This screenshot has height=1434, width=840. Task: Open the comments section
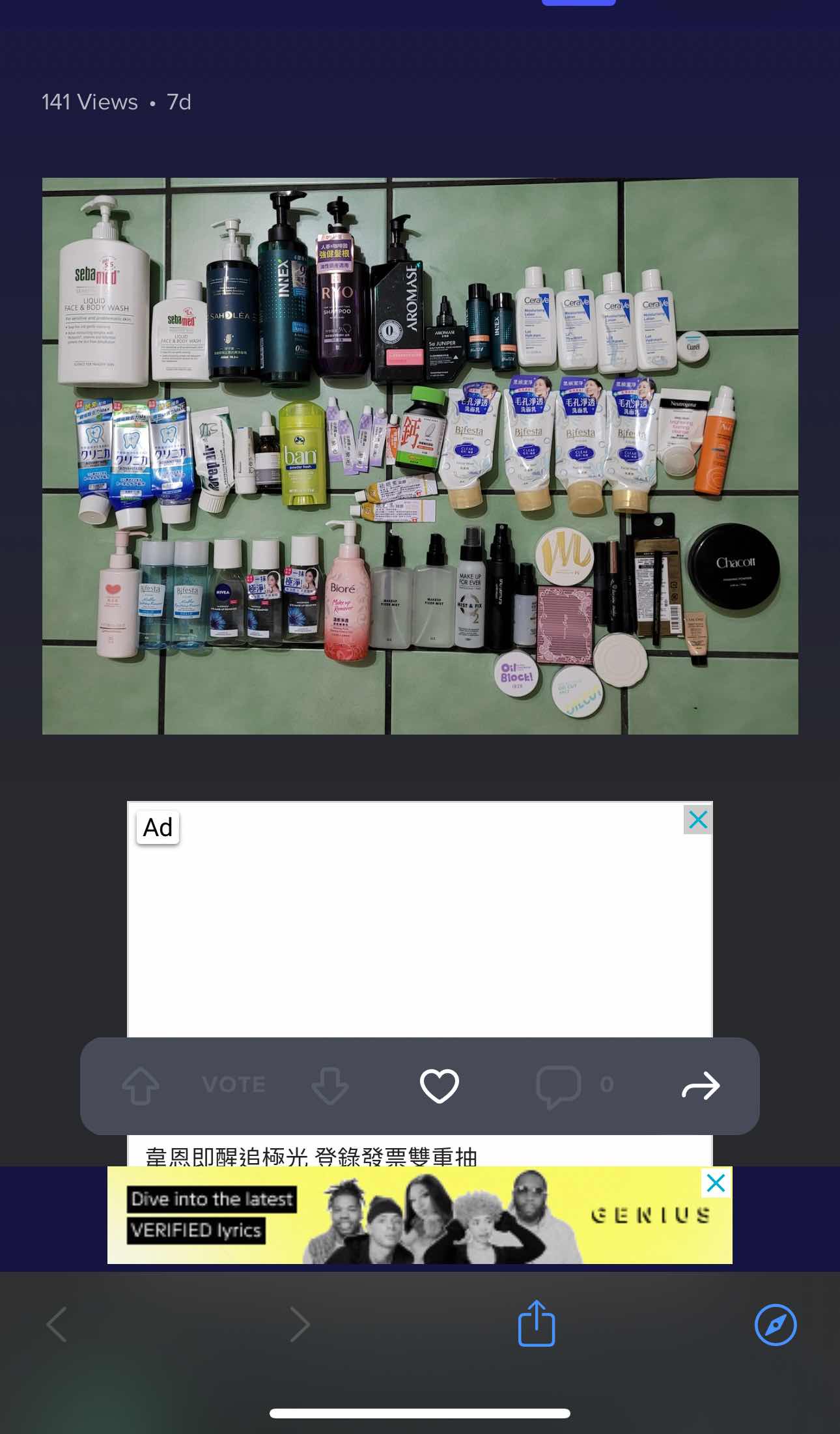click(559, 1086)
